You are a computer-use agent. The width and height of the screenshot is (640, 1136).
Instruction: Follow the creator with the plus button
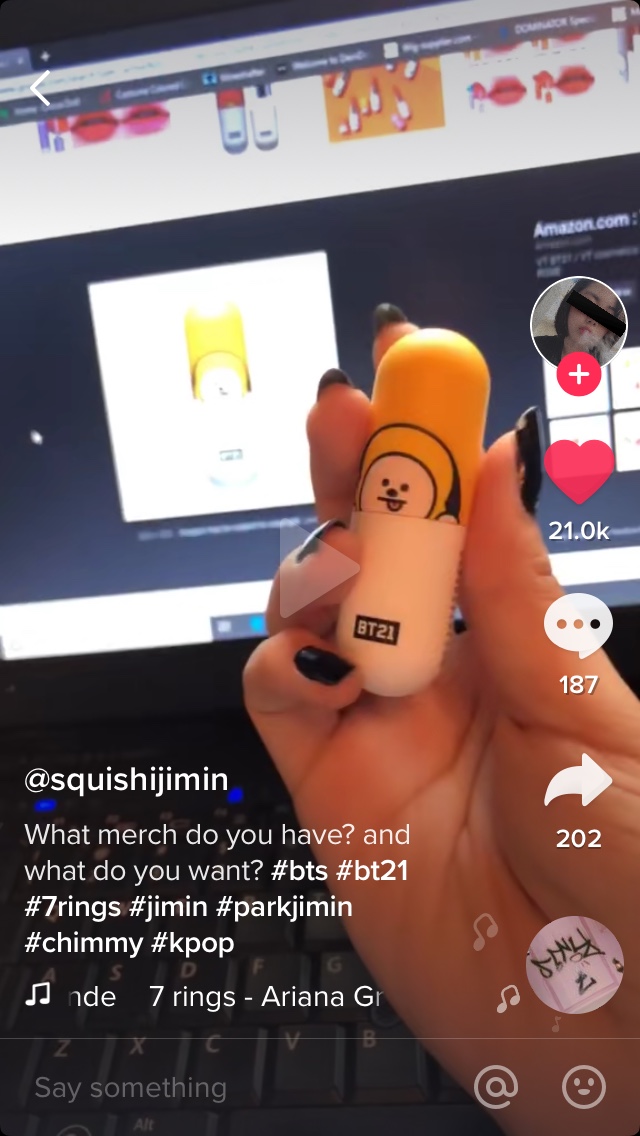tap(578, 375)
